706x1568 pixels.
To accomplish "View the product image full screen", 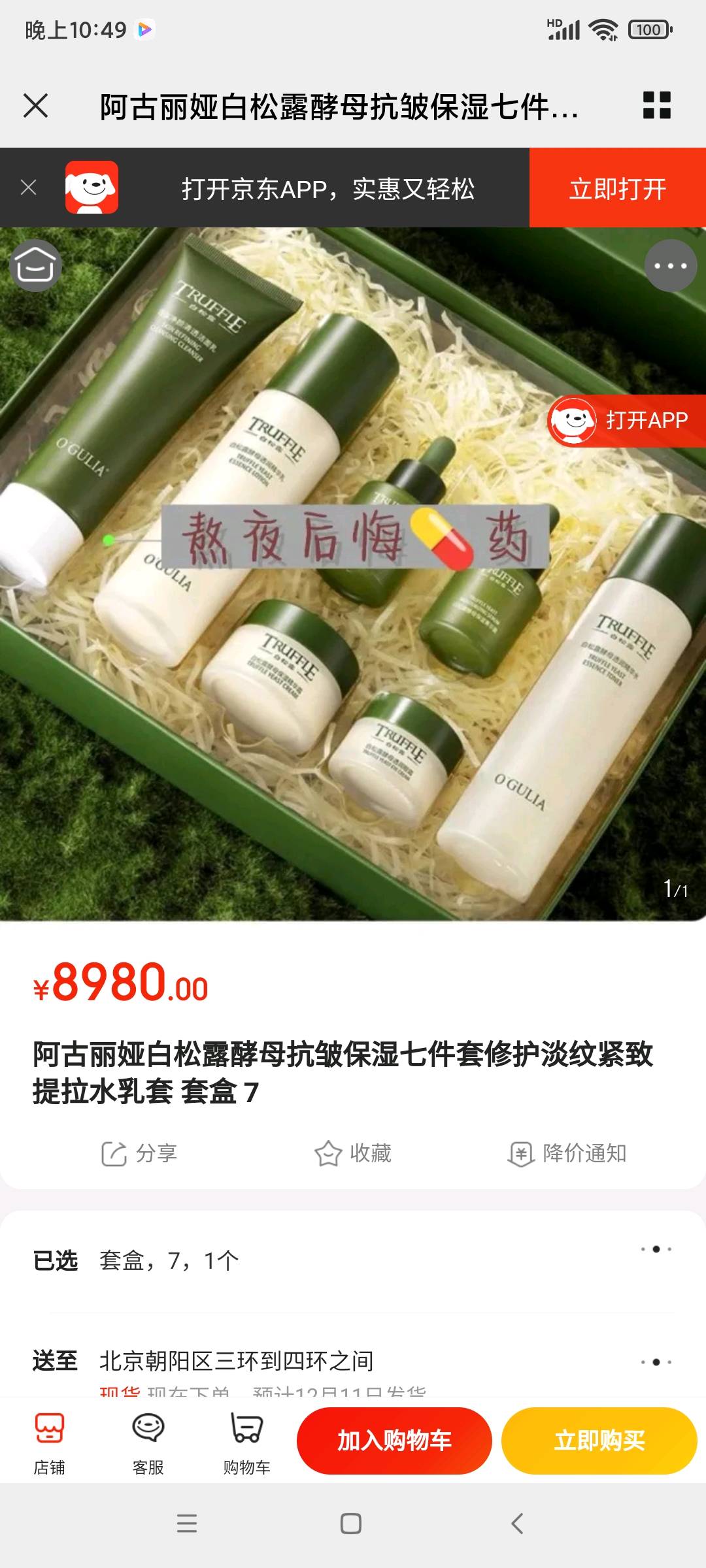I will tap(353, 653).
